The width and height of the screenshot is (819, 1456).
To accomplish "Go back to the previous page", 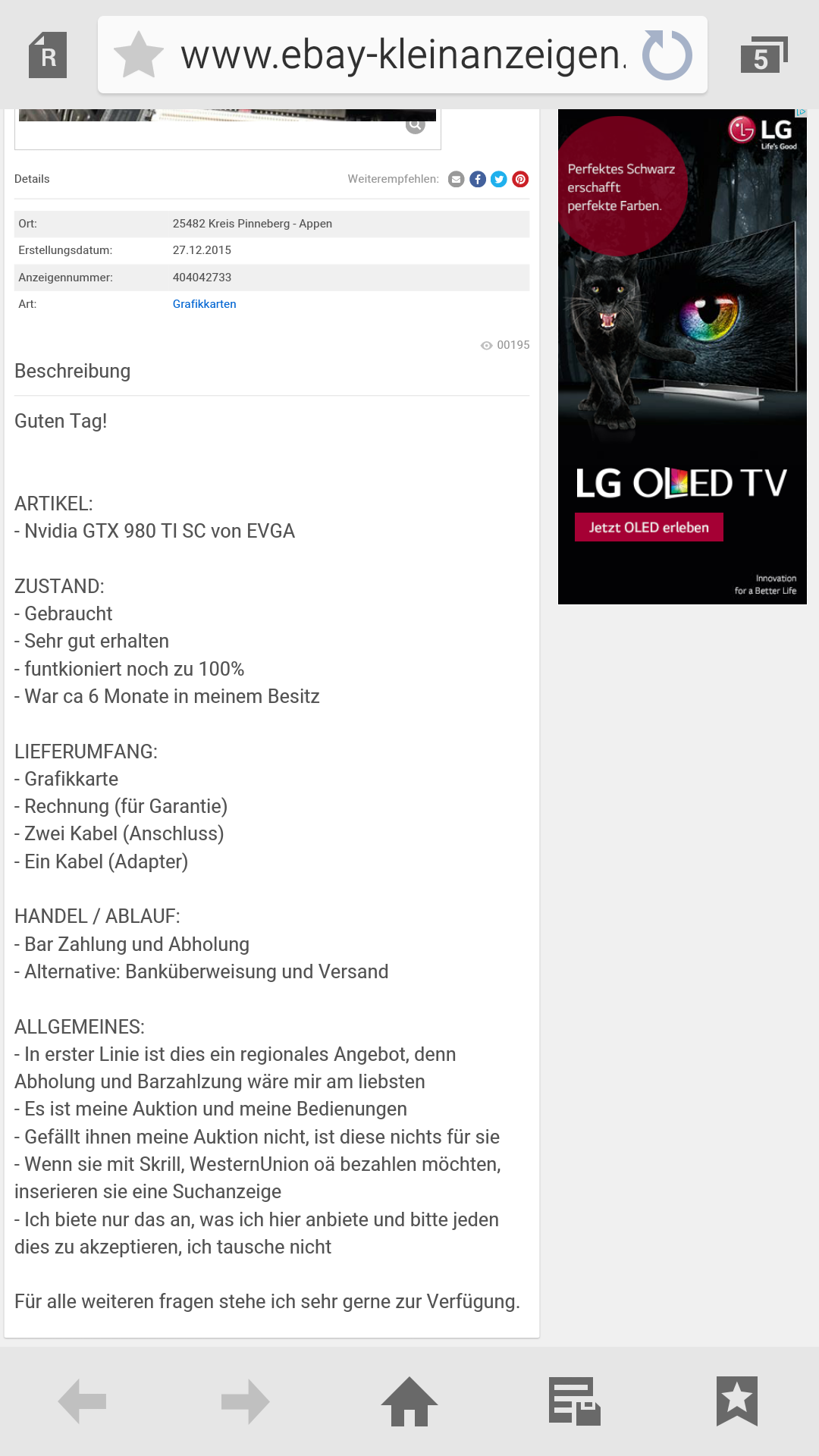I will (82, 1401).
